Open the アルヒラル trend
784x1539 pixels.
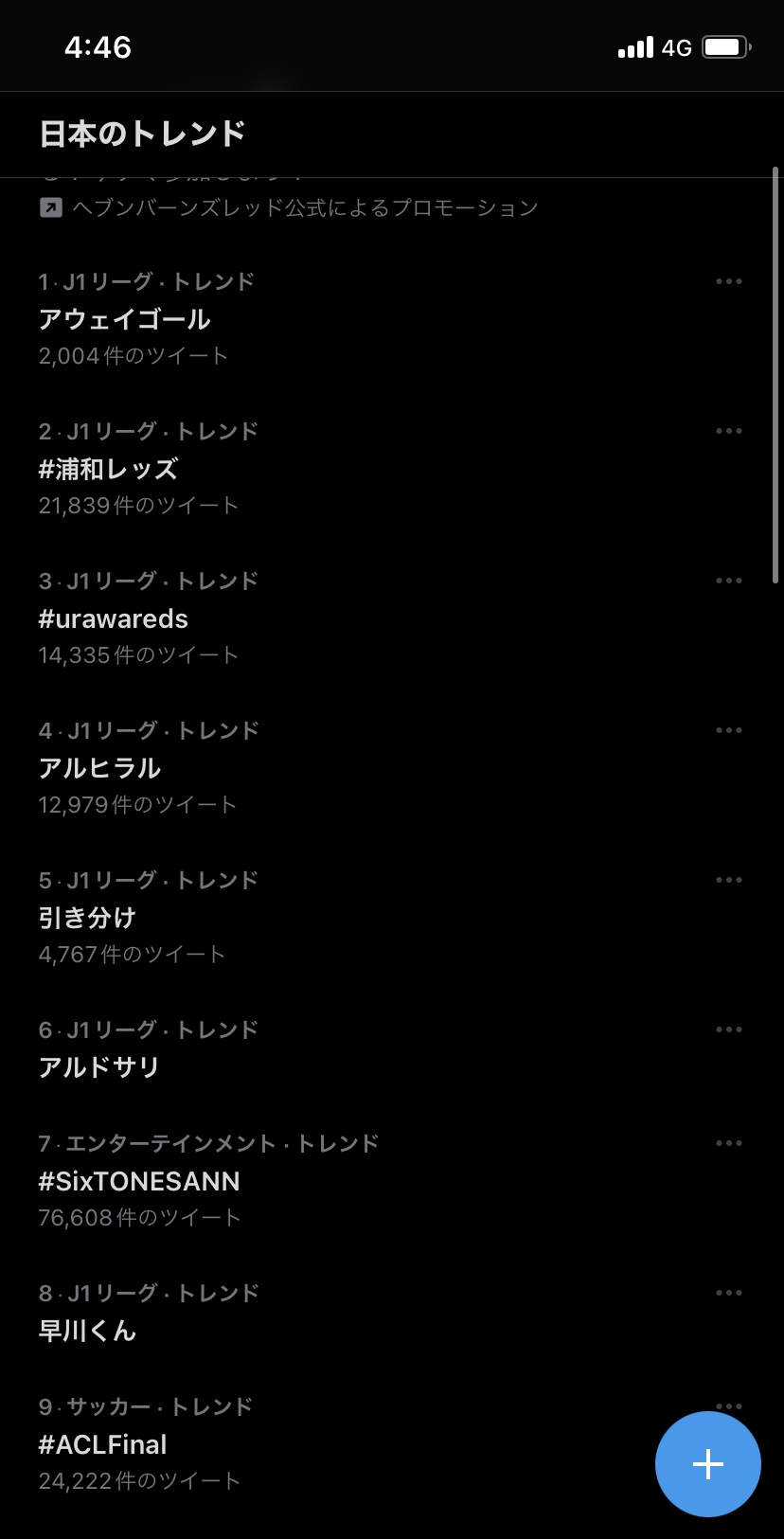point(99,769)
